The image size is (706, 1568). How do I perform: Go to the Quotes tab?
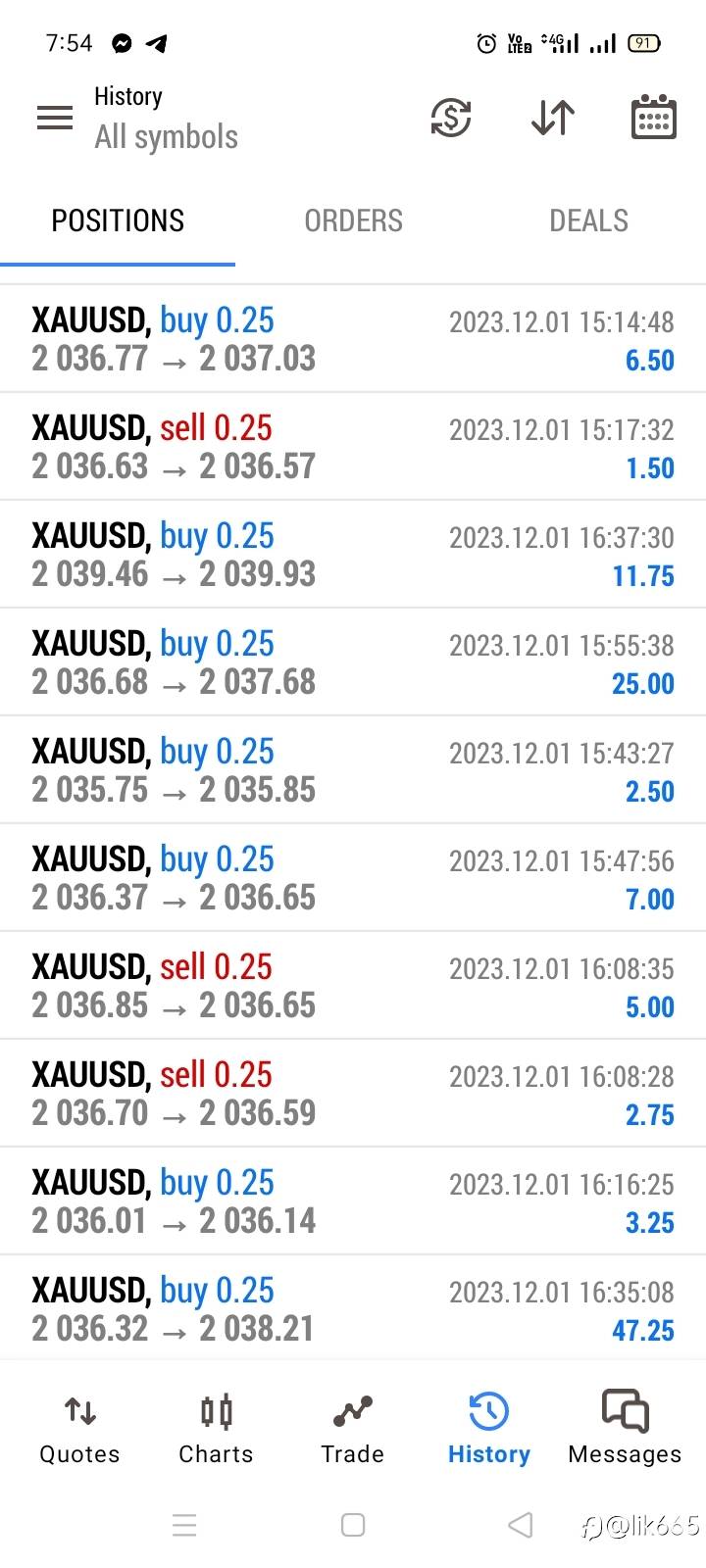pos(79,1431)
